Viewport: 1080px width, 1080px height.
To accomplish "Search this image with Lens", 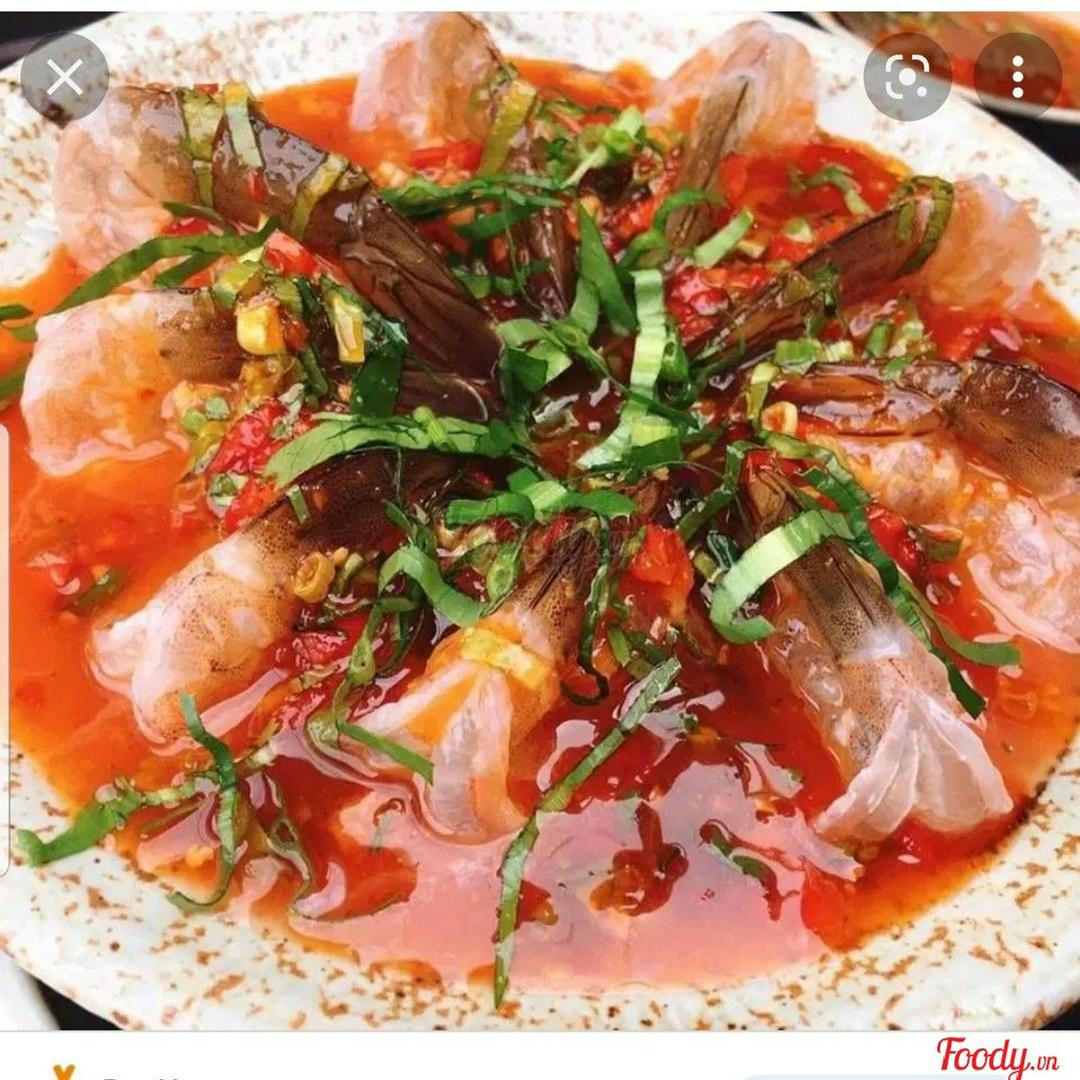I will click(907, 77).
